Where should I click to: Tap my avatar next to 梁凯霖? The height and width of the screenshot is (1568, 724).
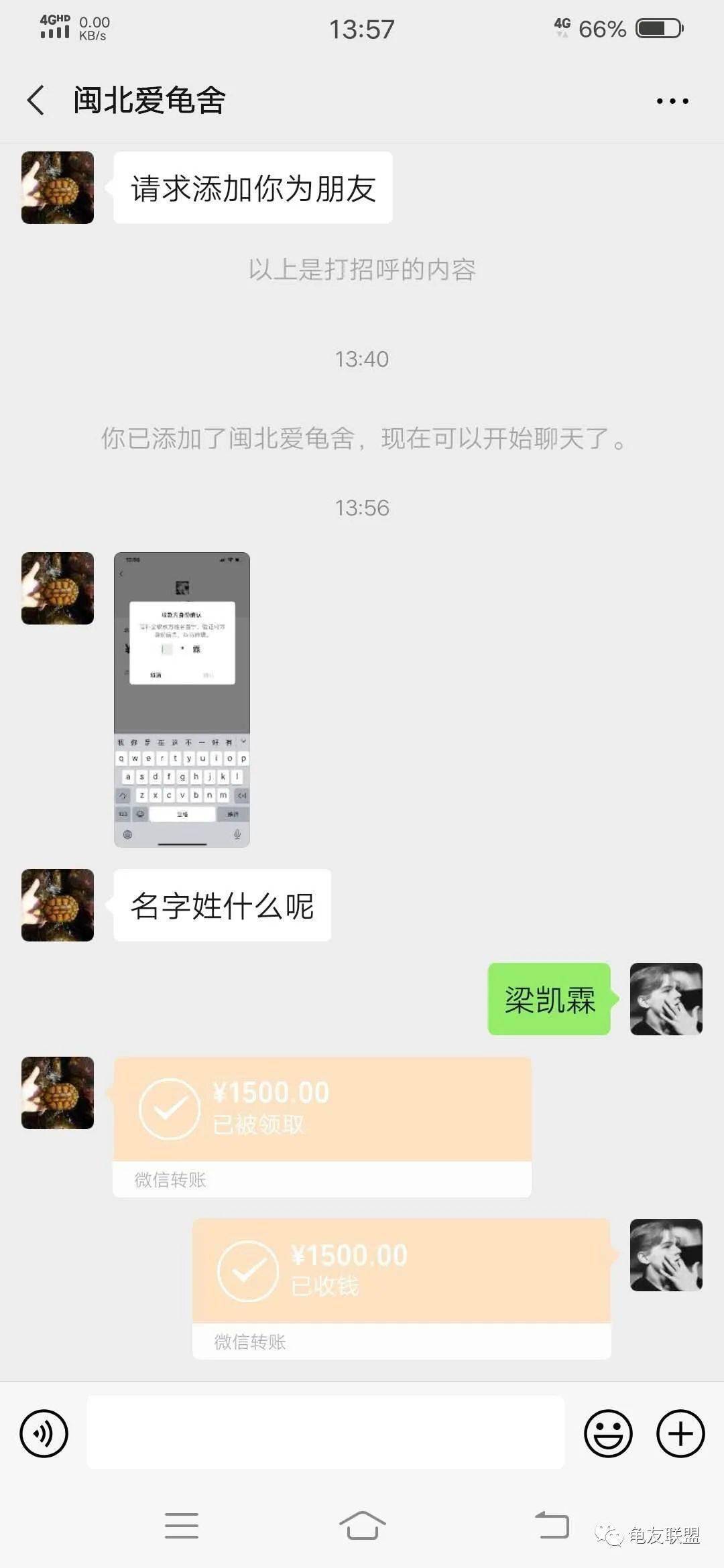pos(666,999)
